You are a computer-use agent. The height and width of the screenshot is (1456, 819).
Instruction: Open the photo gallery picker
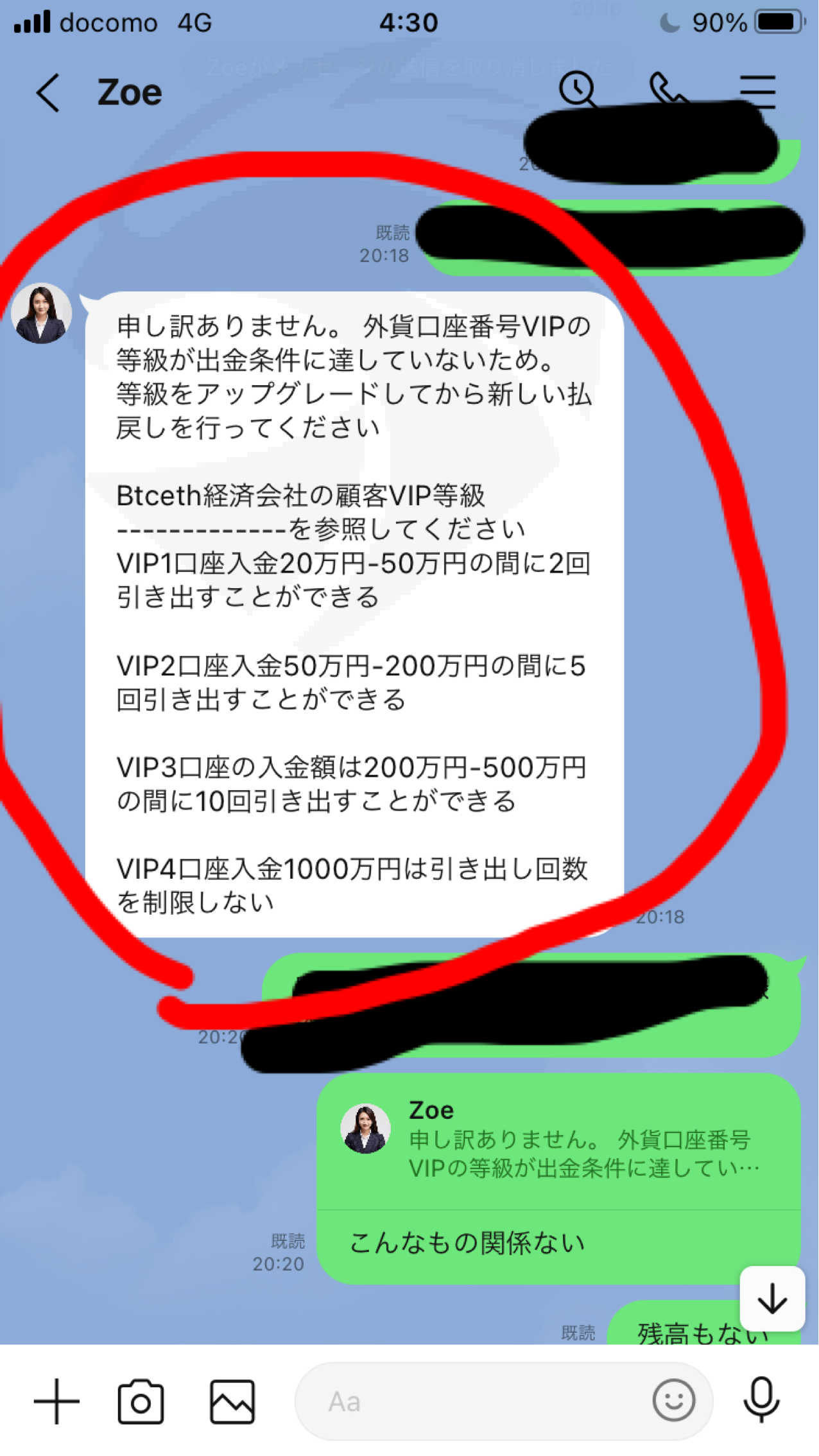[x=232, y=1401]
